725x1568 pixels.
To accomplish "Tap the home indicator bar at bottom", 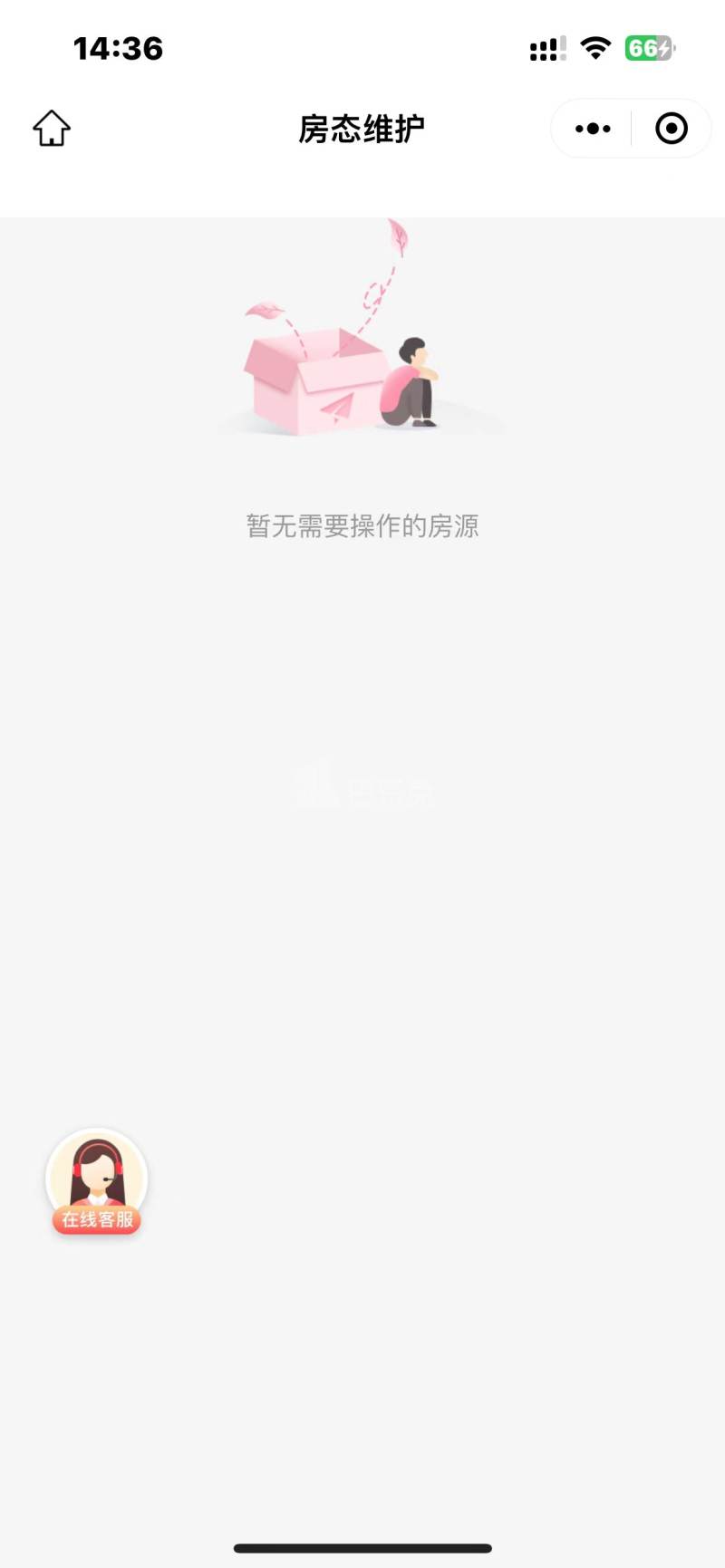I will (x=362, y=1547).
